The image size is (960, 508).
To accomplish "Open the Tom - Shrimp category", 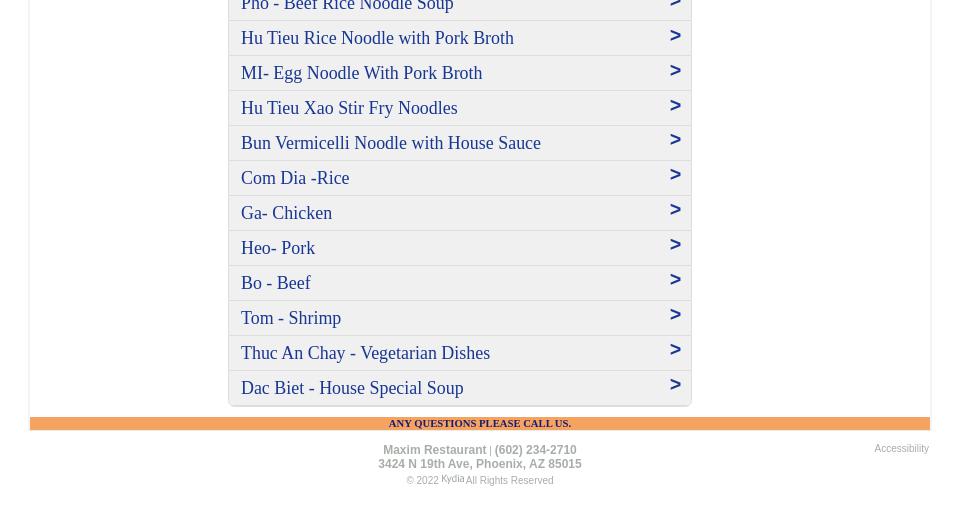I will click(291, 318).
